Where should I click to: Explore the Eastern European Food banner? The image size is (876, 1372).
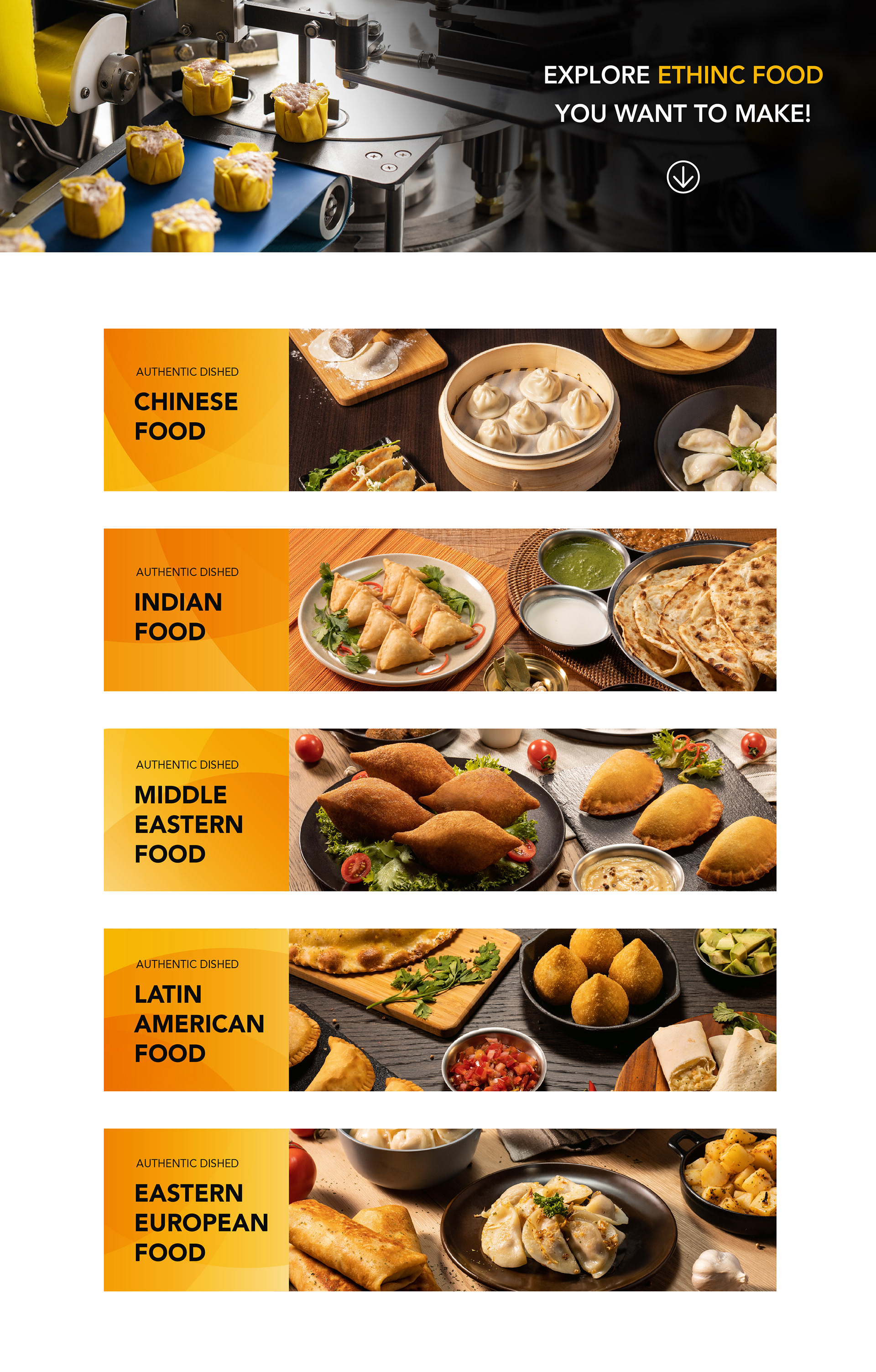click(x=439, y=1210)
